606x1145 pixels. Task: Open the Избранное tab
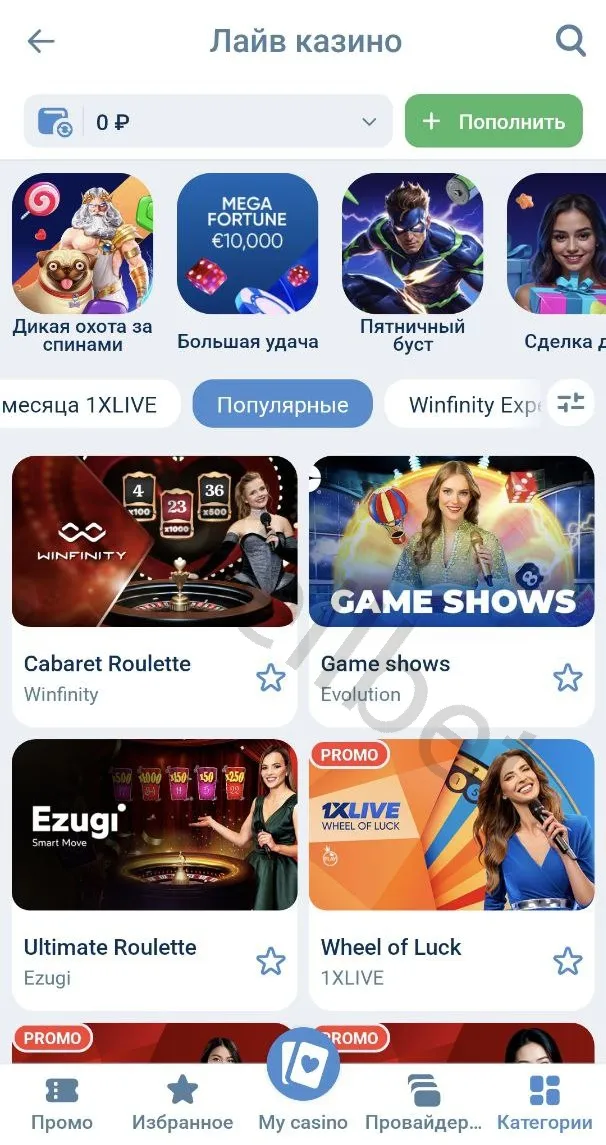click(182, 1103)
